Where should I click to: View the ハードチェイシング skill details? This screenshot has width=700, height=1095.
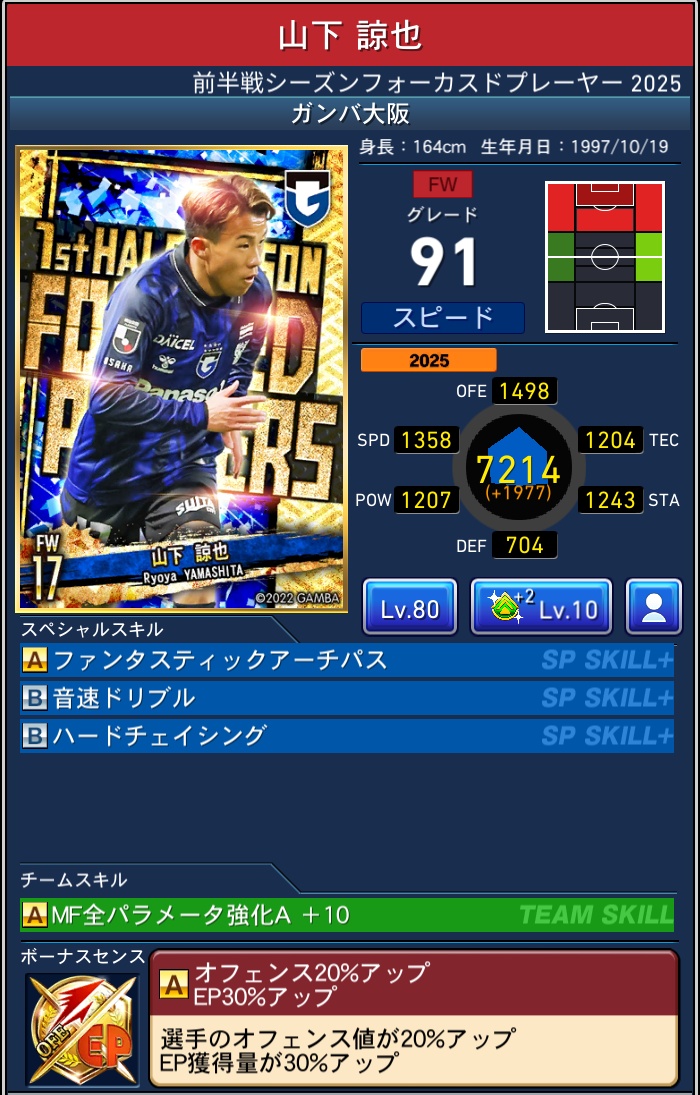[346, 736]
